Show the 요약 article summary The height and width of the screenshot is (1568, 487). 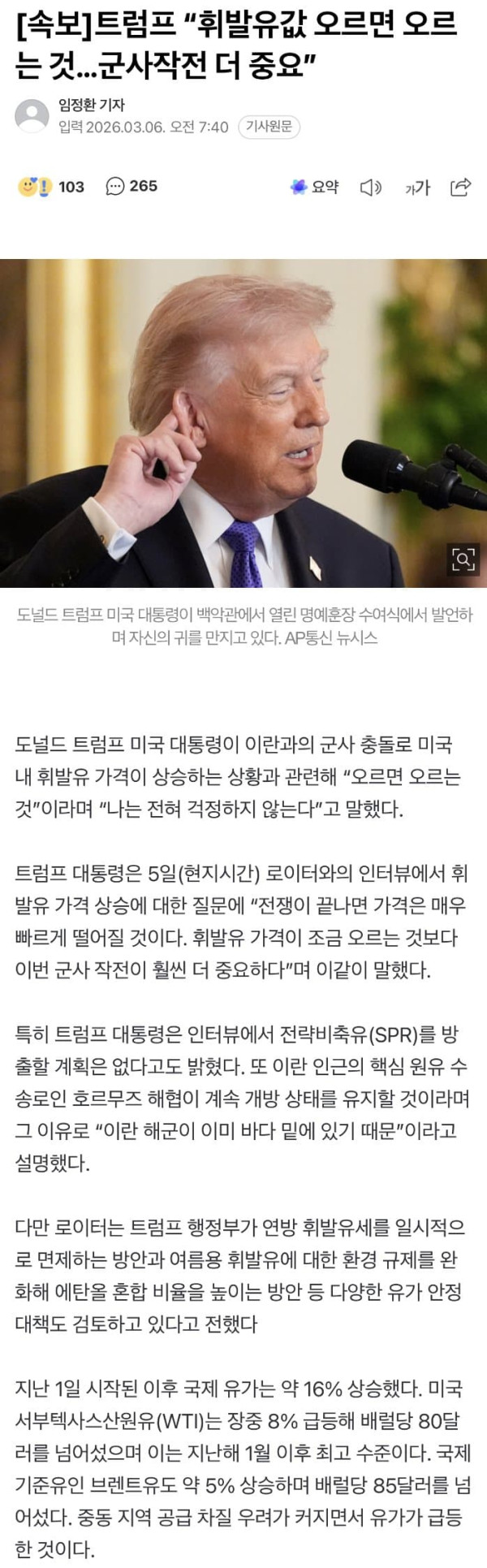314,187
